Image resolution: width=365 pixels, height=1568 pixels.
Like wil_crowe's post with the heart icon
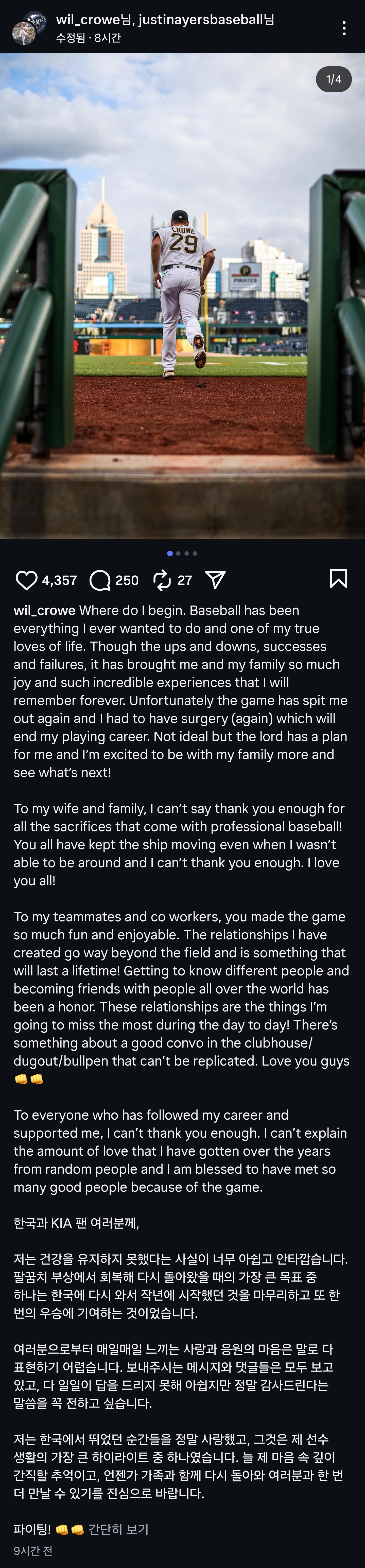(26, 580)
